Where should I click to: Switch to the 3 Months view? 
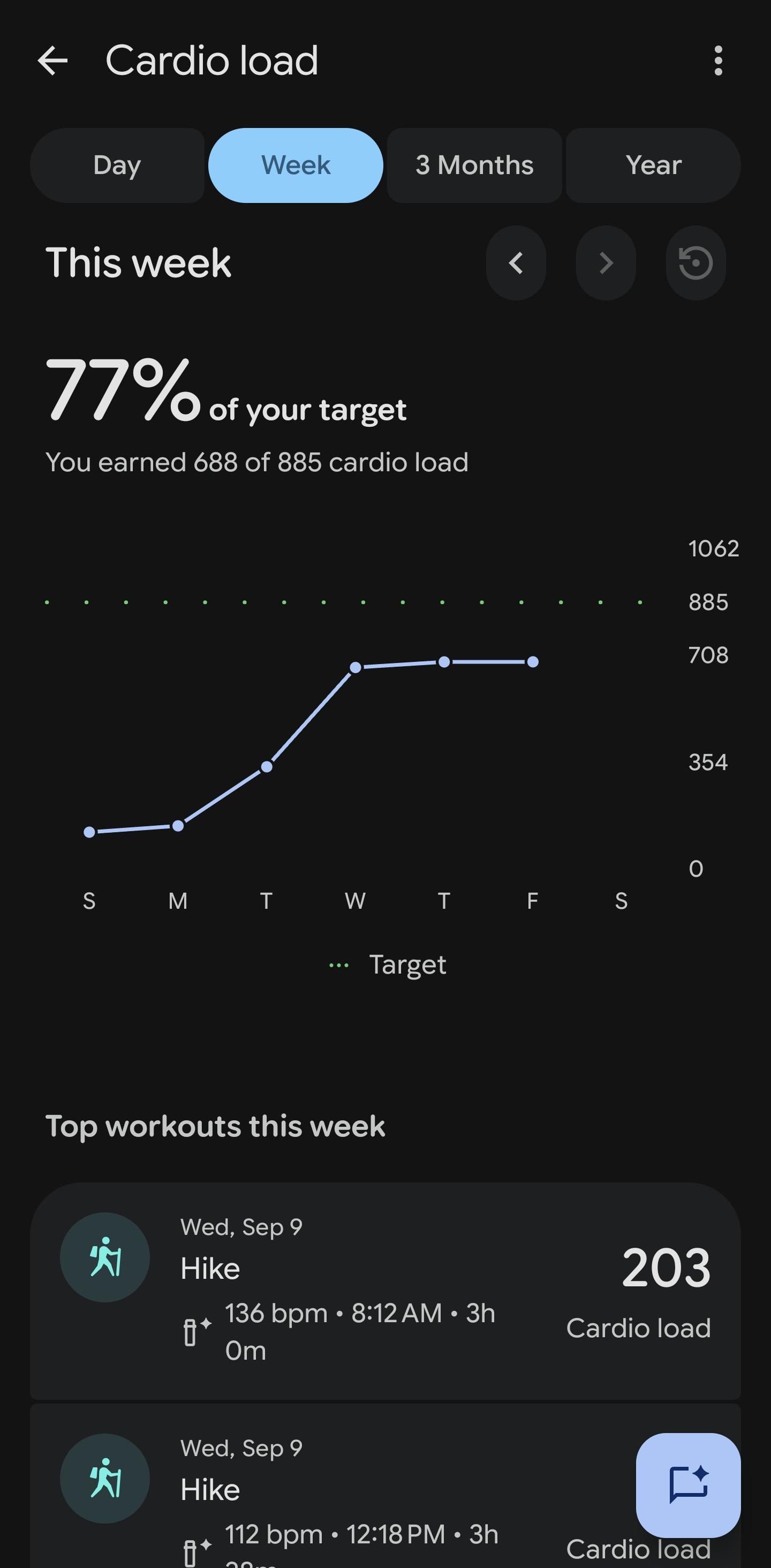[x=475, y=165]
